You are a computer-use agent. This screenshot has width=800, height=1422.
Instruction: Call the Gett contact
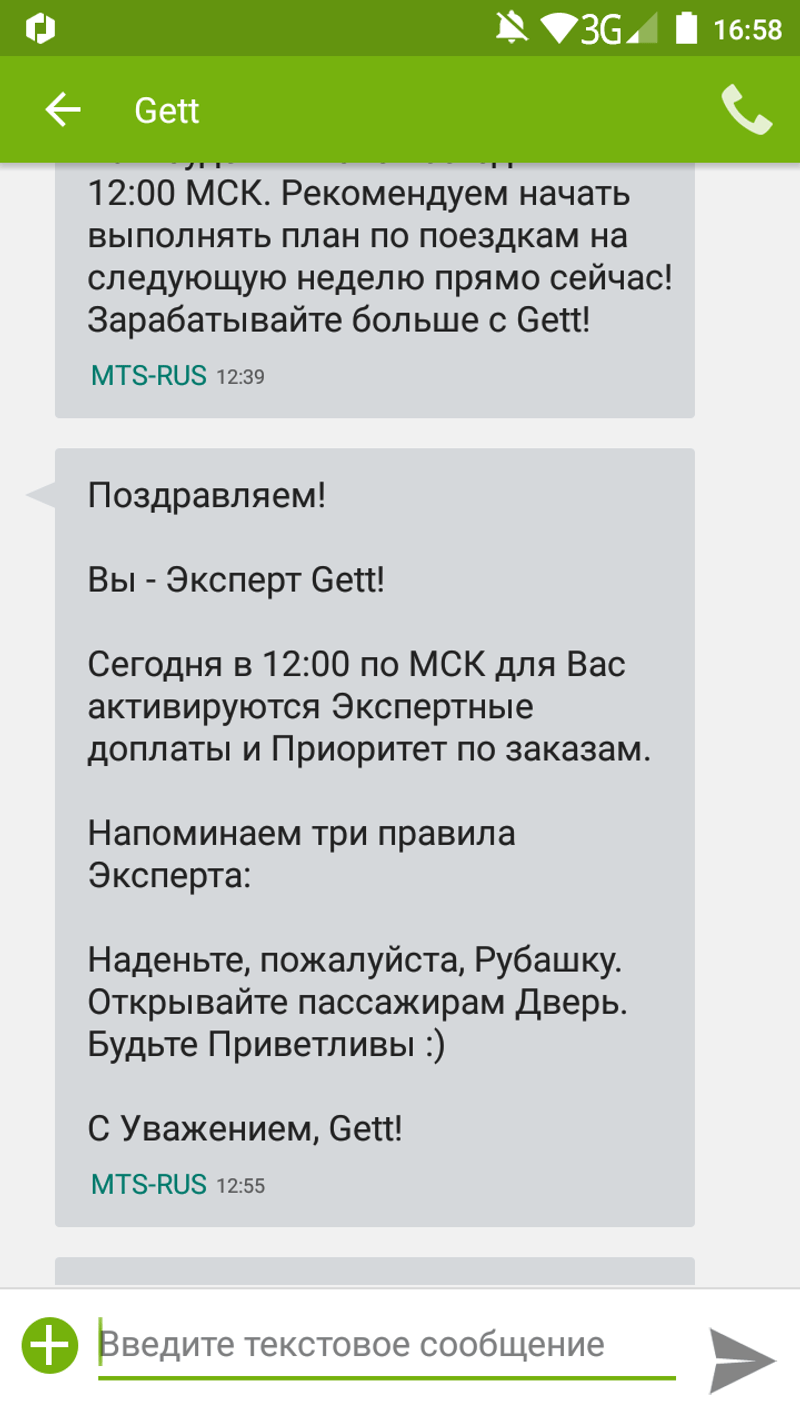click(x=746, y=110)
